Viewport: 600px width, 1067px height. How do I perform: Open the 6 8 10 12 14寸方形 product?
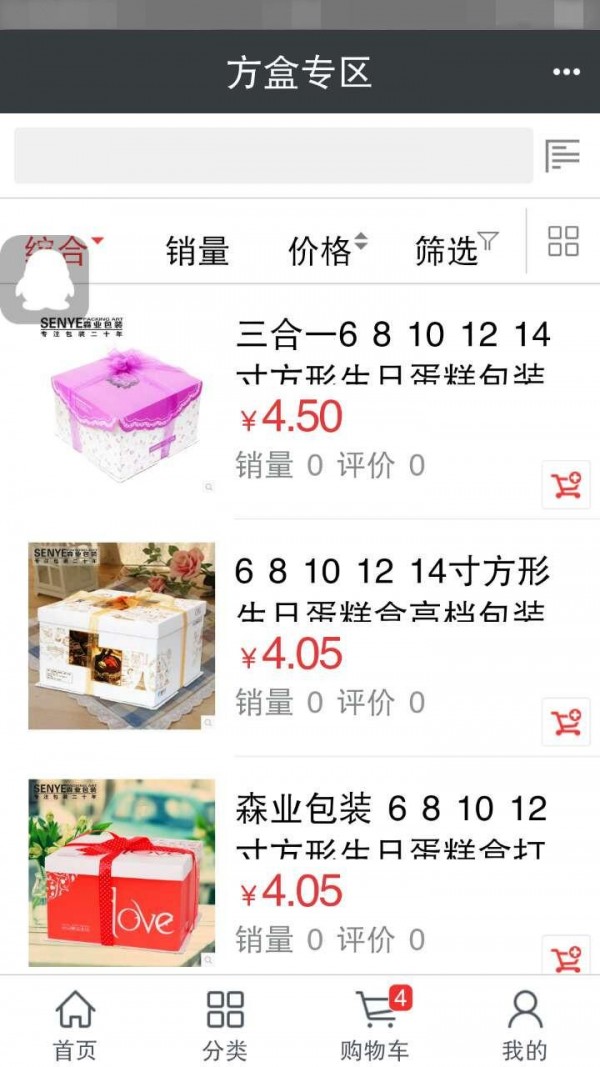point(392,590)
